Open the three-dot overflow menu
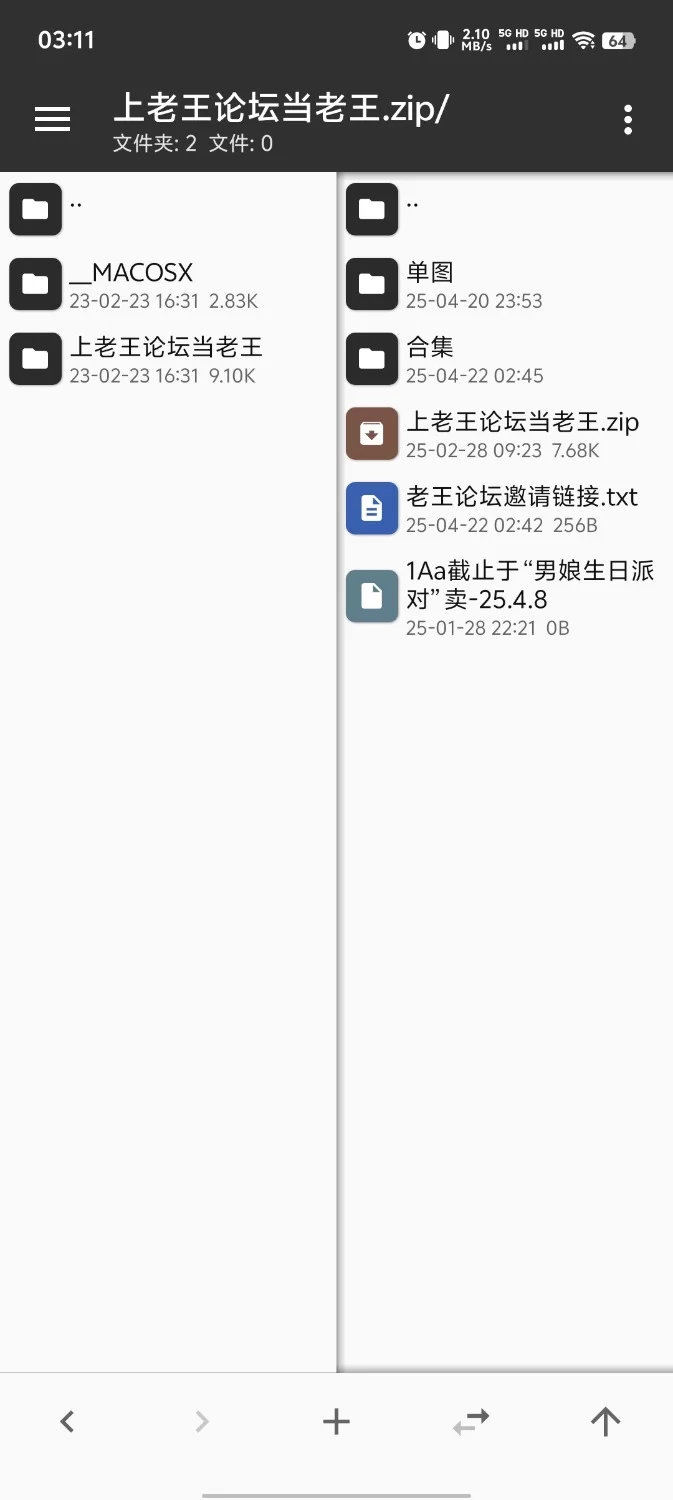This screenshot has height=1500, width=673. point(627,120)
